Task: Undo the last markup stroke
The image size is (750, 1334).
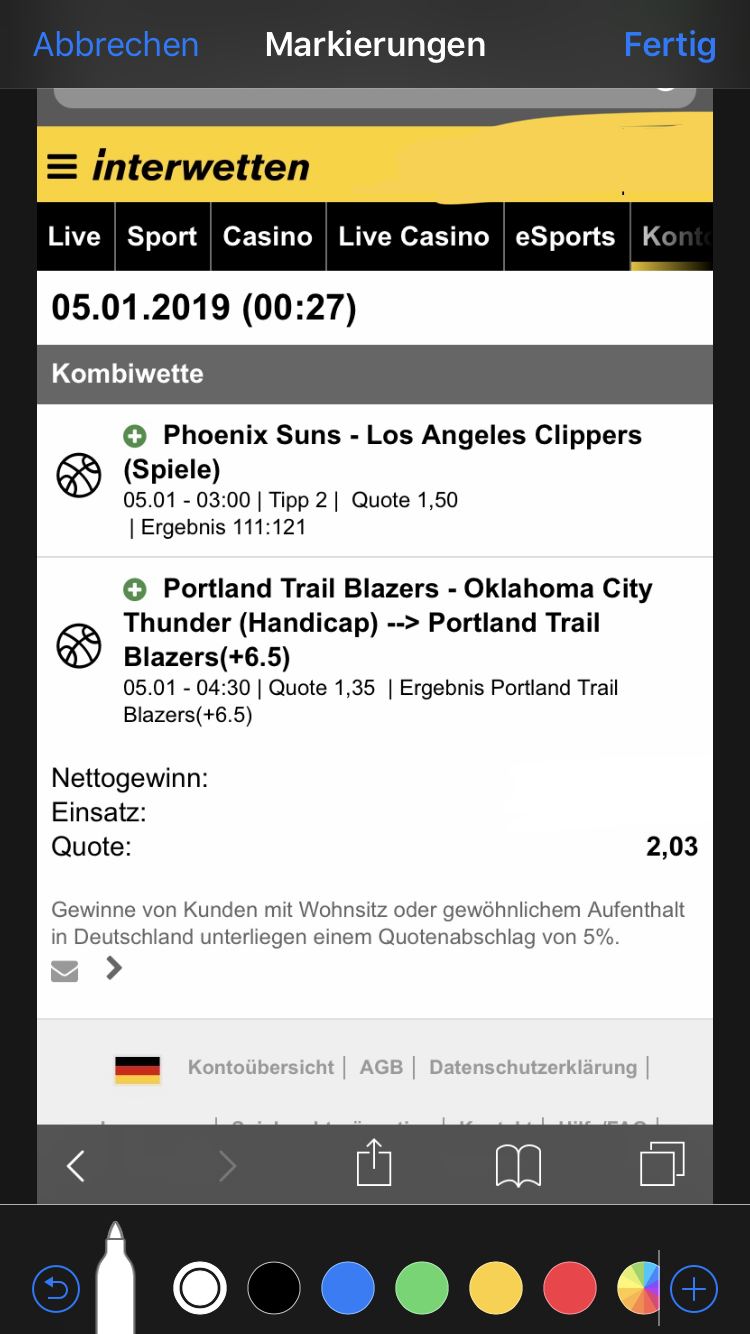Action: [56, 1289]
